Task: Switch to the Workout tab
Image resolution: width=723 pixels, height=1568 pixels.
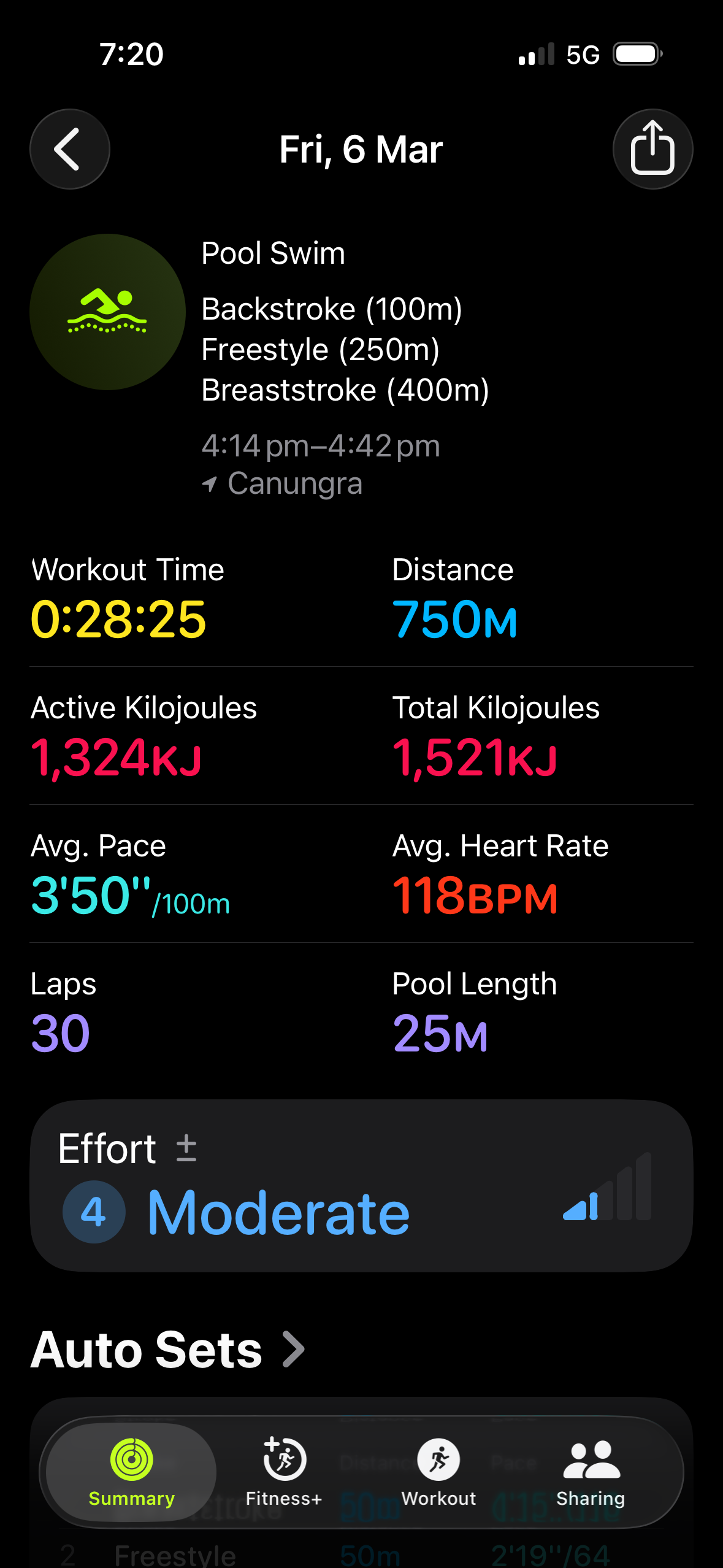Action: pyautogui.click(x=438, y=1472)
